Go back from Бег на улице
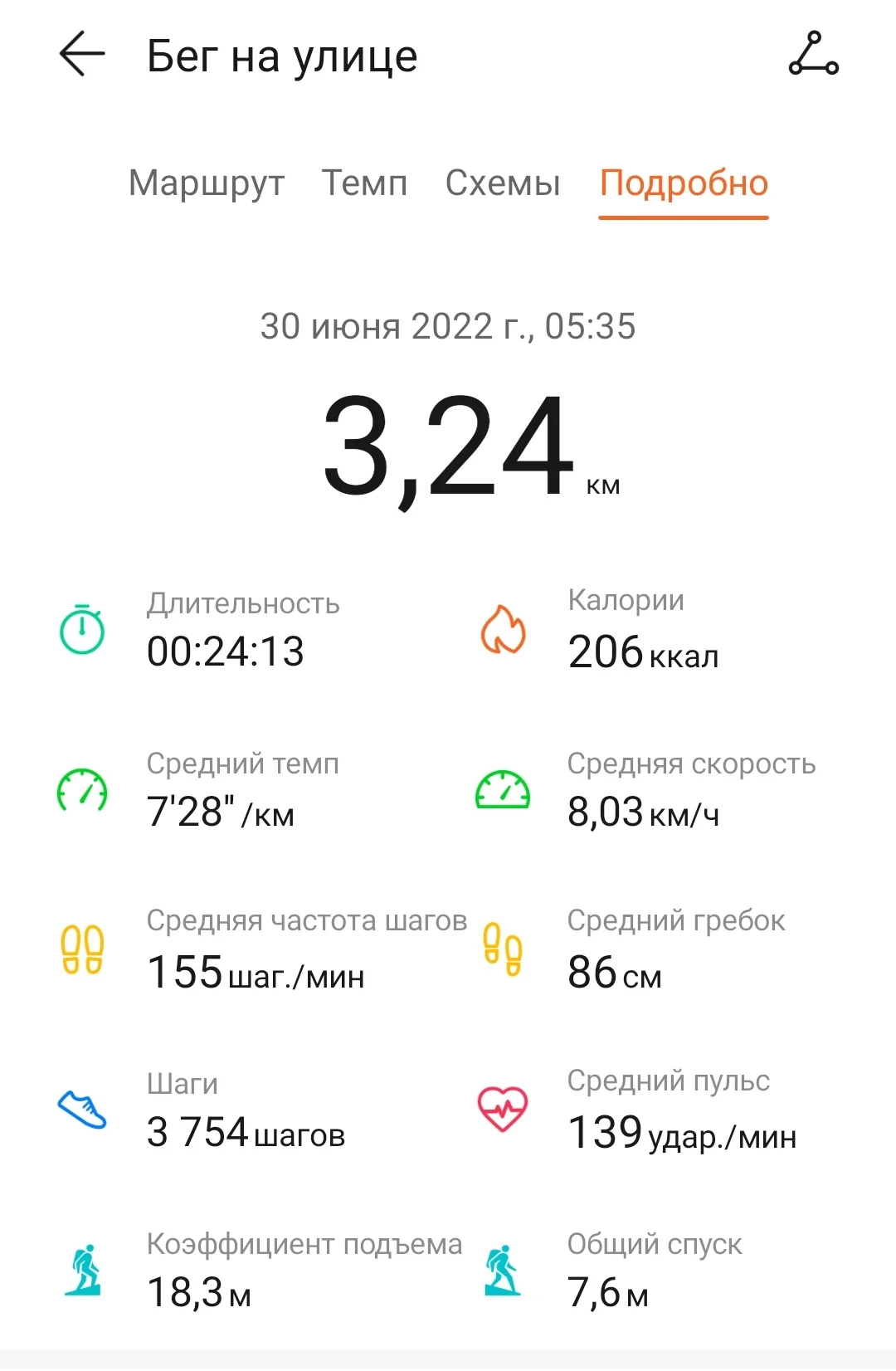 [x=82, y=55]
